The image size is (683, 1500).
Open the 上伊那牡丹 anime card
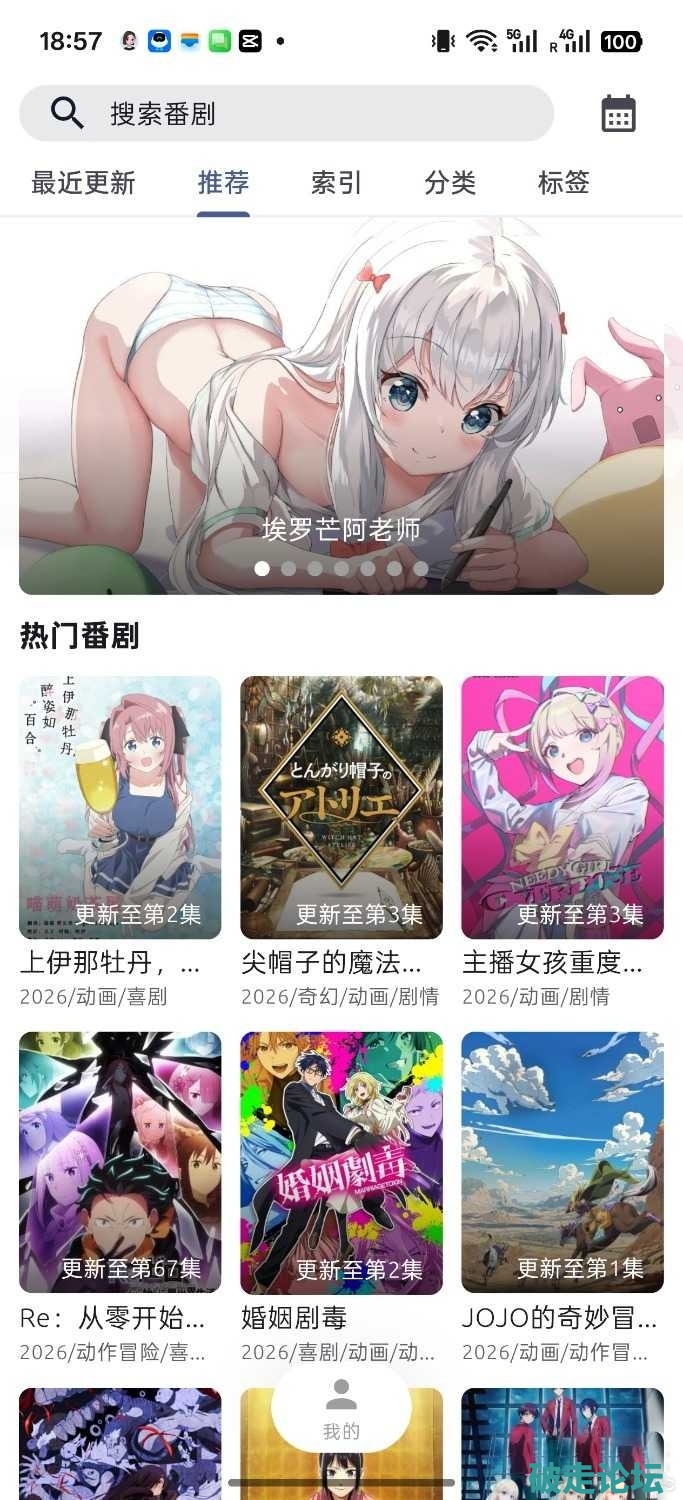tap(120, 808)
